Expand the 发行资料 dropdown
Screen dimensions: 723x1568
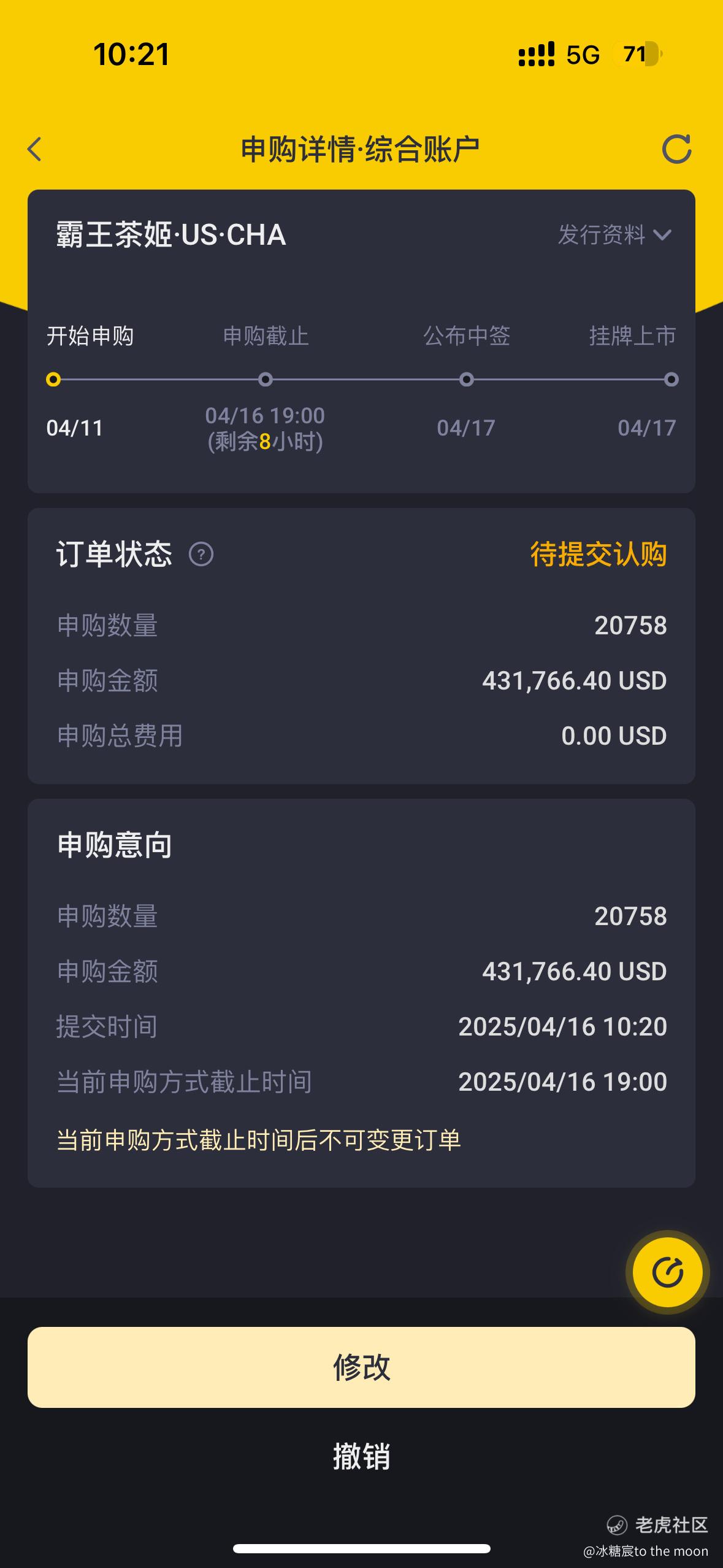[x=614, y=234]
